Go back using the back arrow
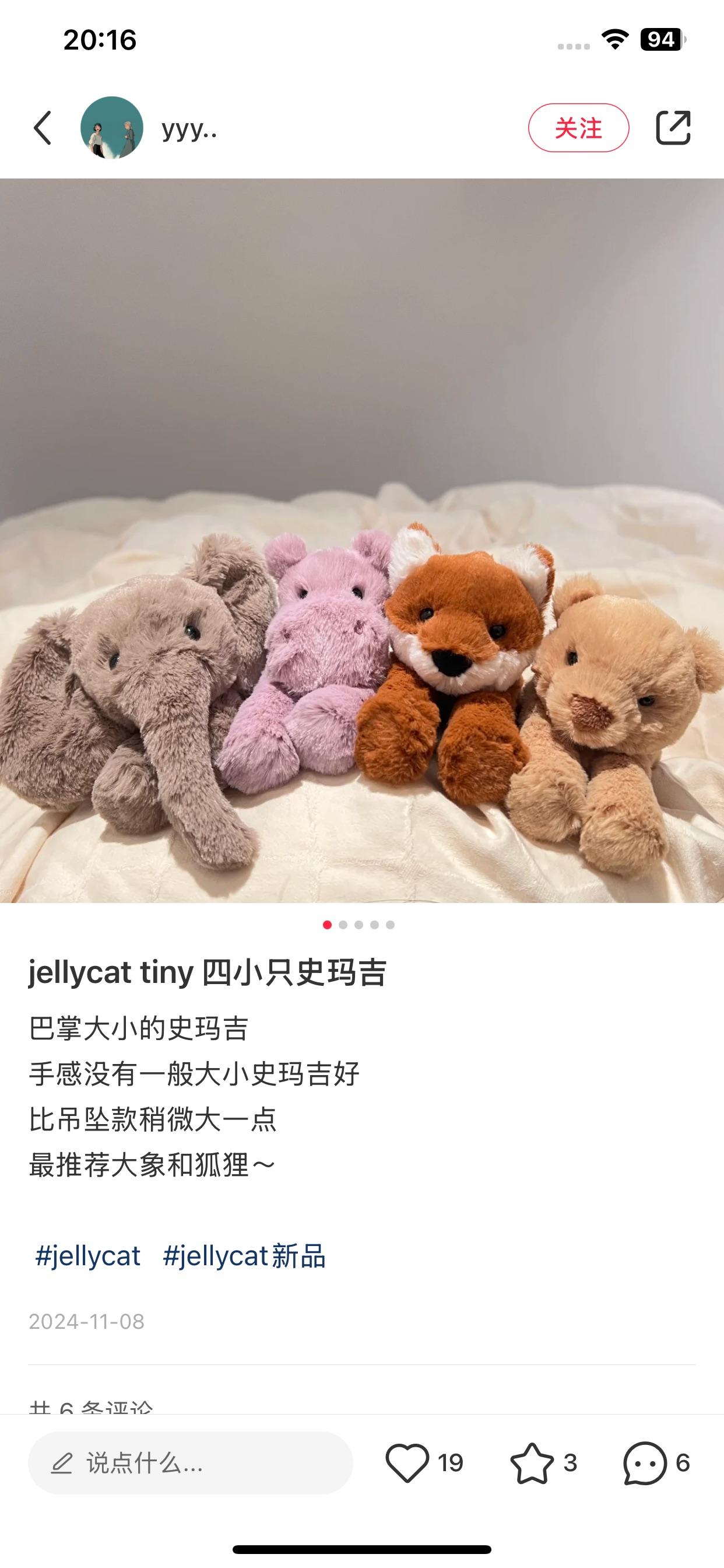 [x=43, y=128]
